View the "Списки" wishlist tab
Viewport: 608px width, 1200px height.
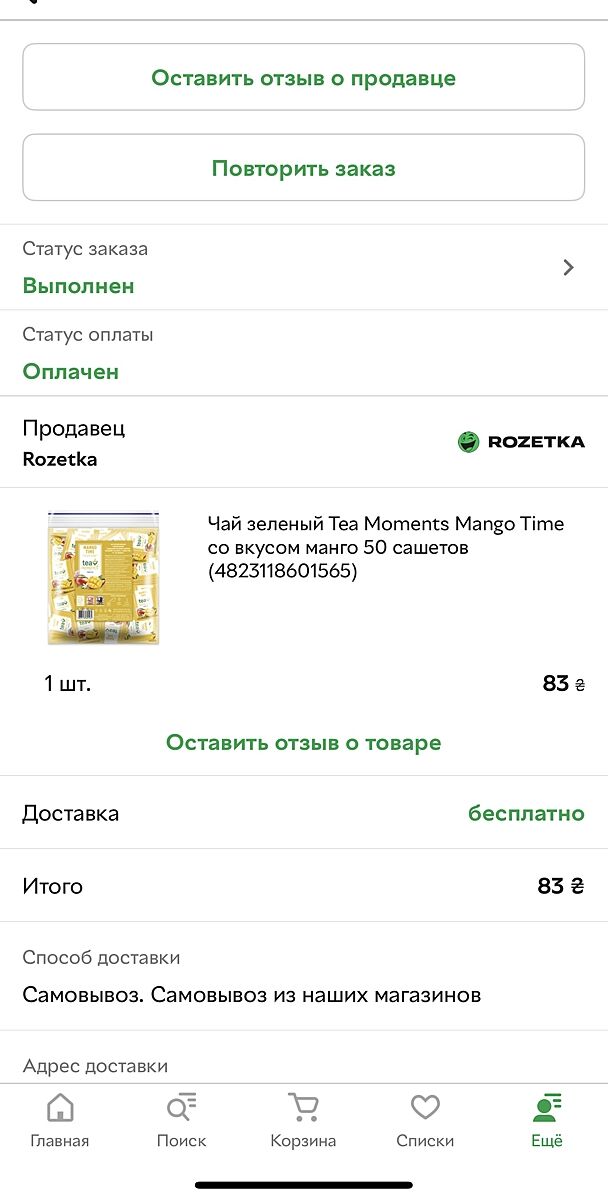(x=425, y=1120)
